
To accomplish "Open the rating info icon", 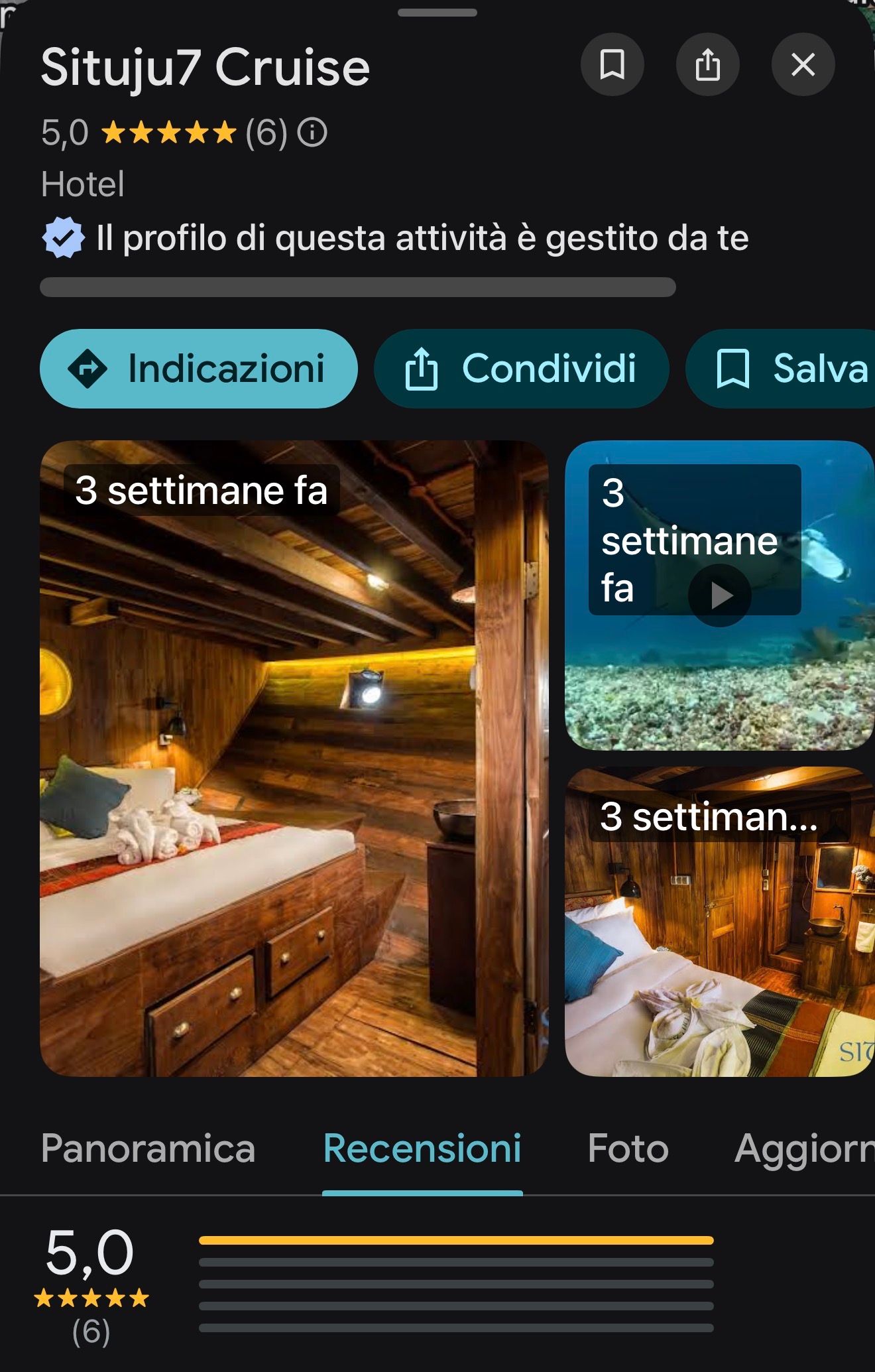I will [x=312, y=132].
